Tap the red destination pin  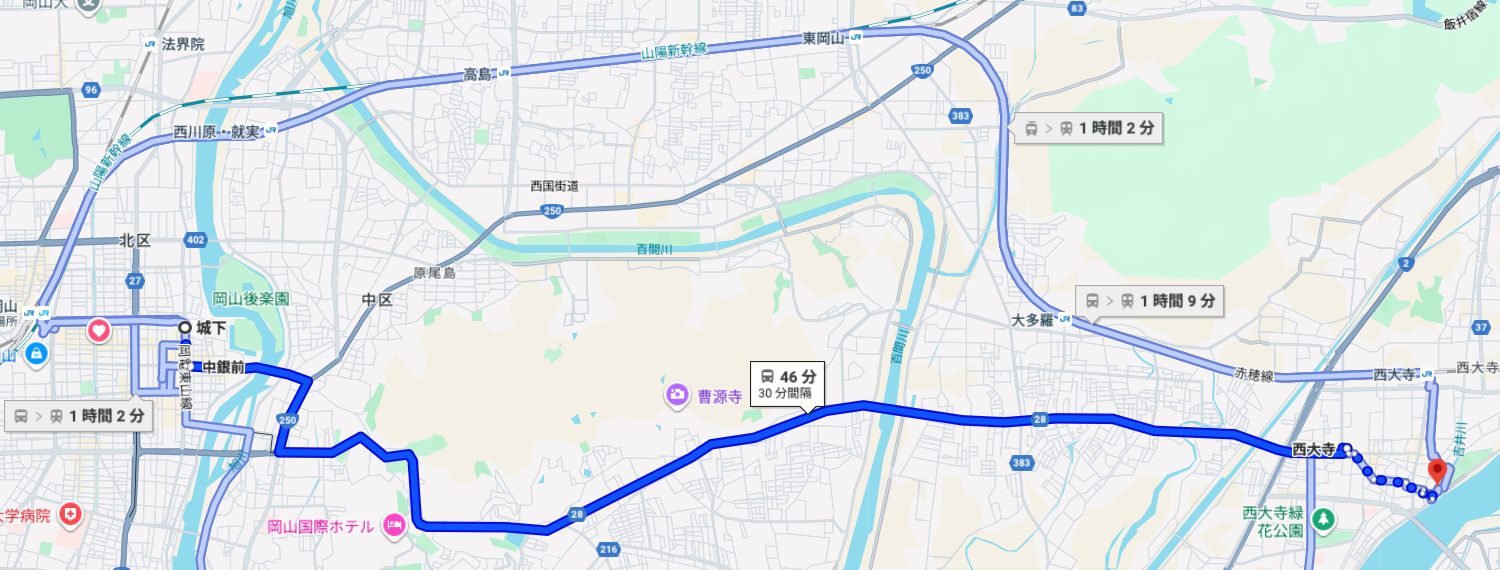pos(1437,471)
